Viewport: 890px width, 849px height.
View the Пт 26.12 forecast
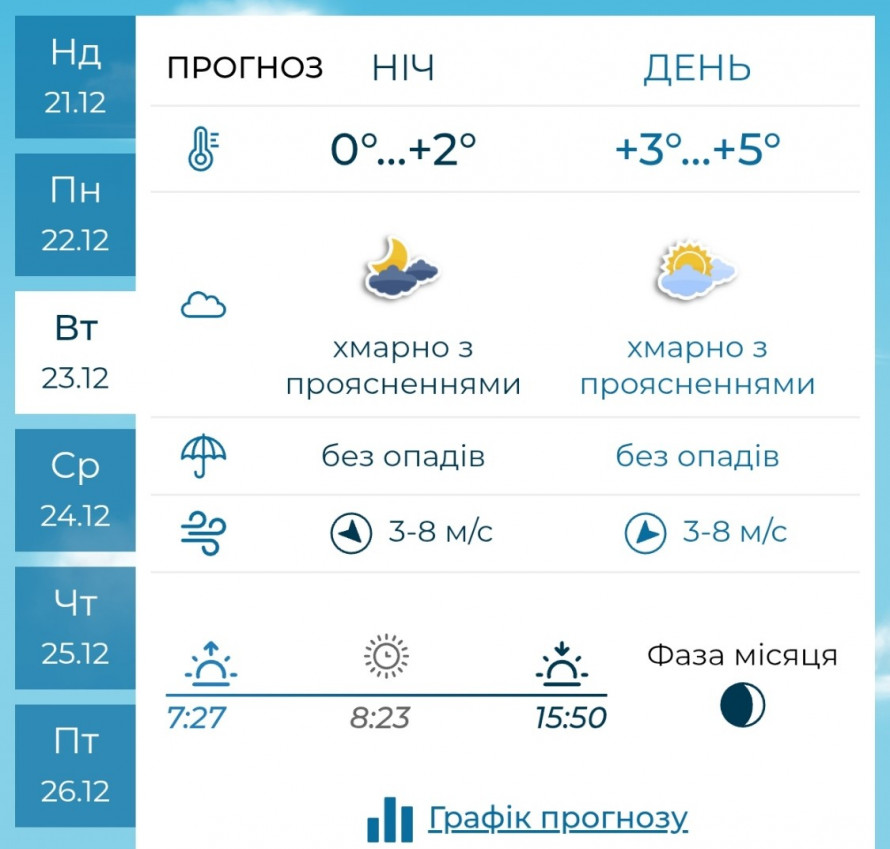pos(75,766)
